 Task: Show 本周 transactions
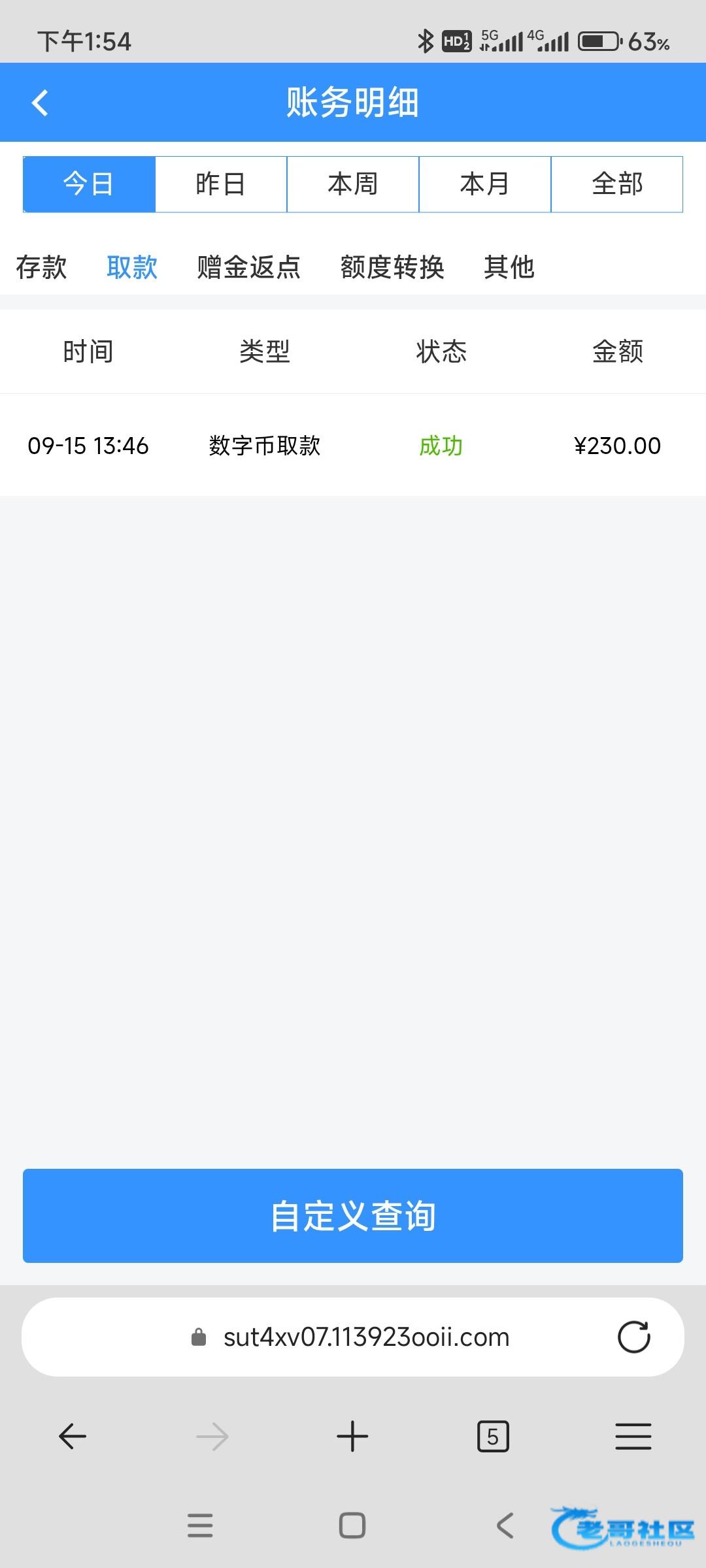[353, 184]
